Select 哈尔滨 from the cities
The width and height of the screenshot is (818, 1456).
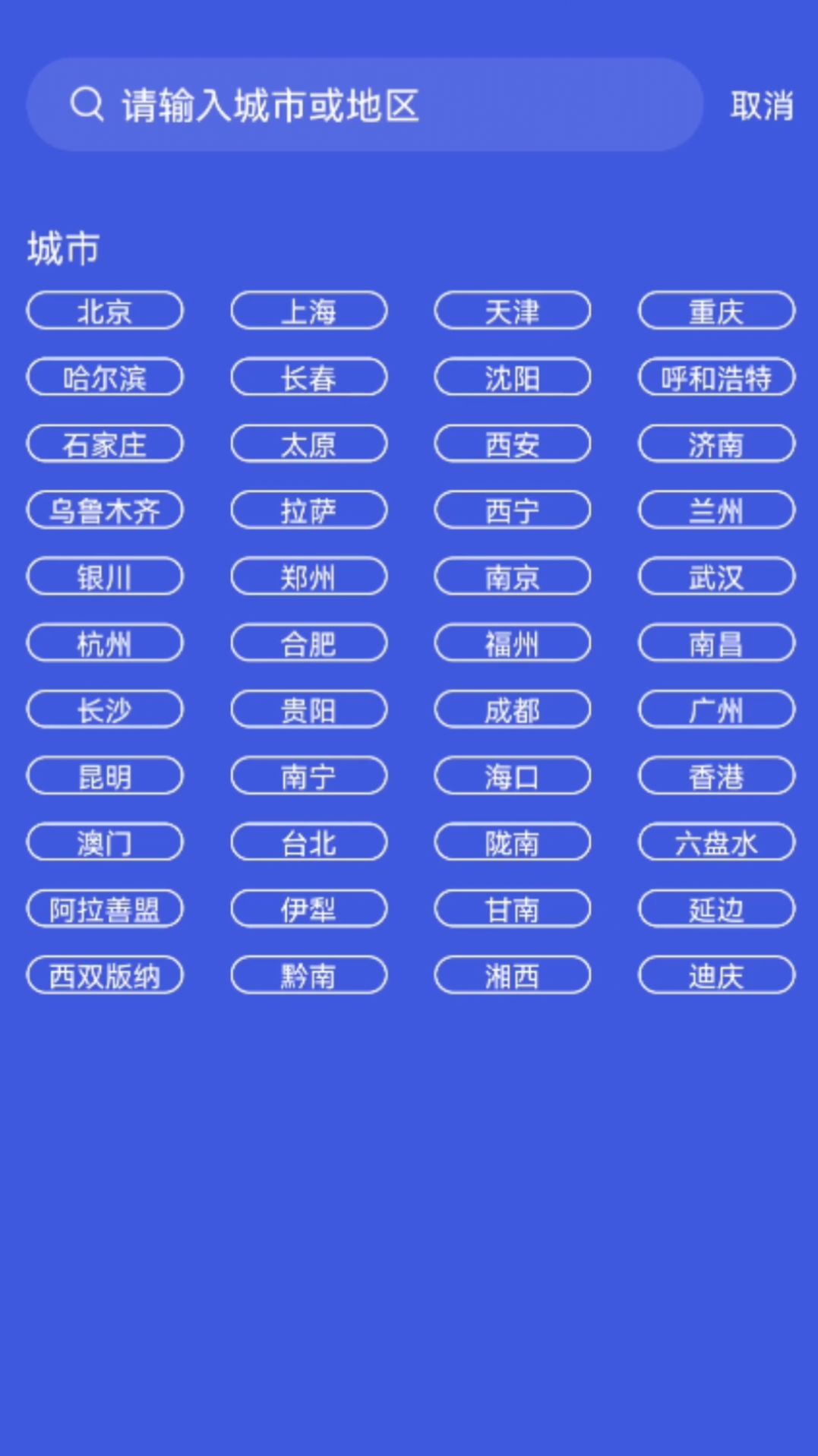(x=104, y=377)
